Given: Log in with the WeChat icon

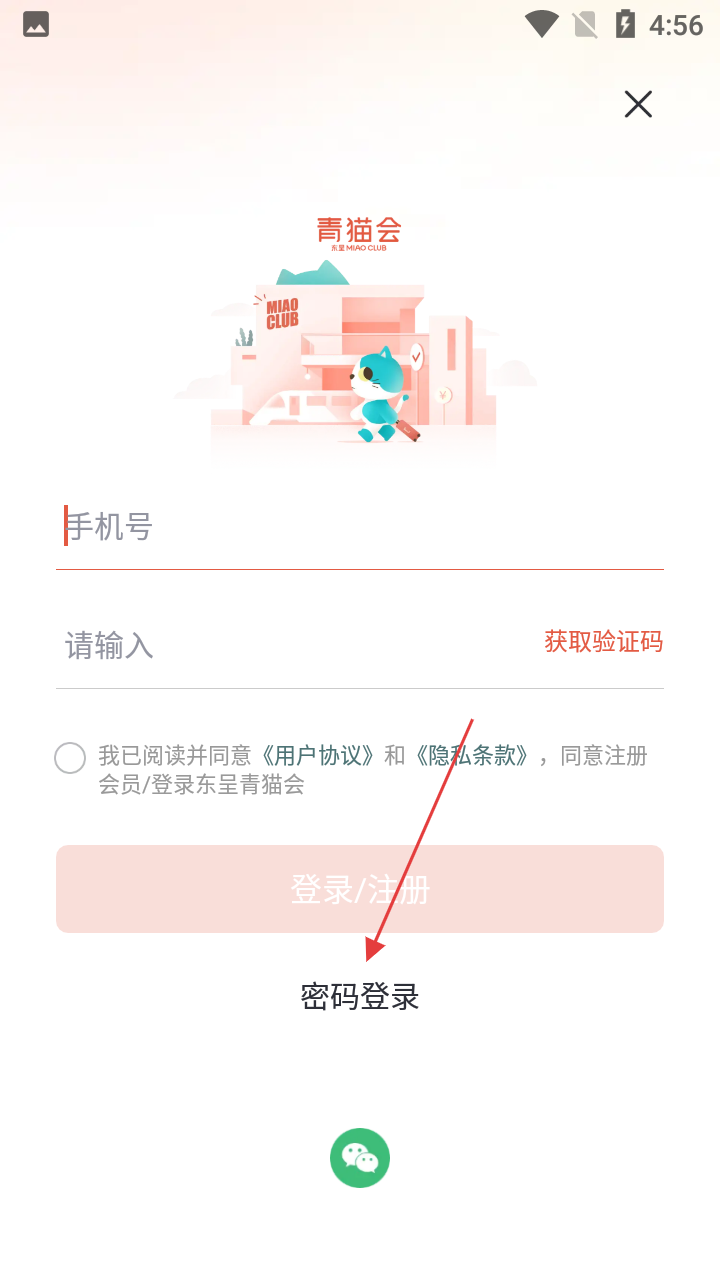Looking at the screenshot, I should [x=360, y=1158].
